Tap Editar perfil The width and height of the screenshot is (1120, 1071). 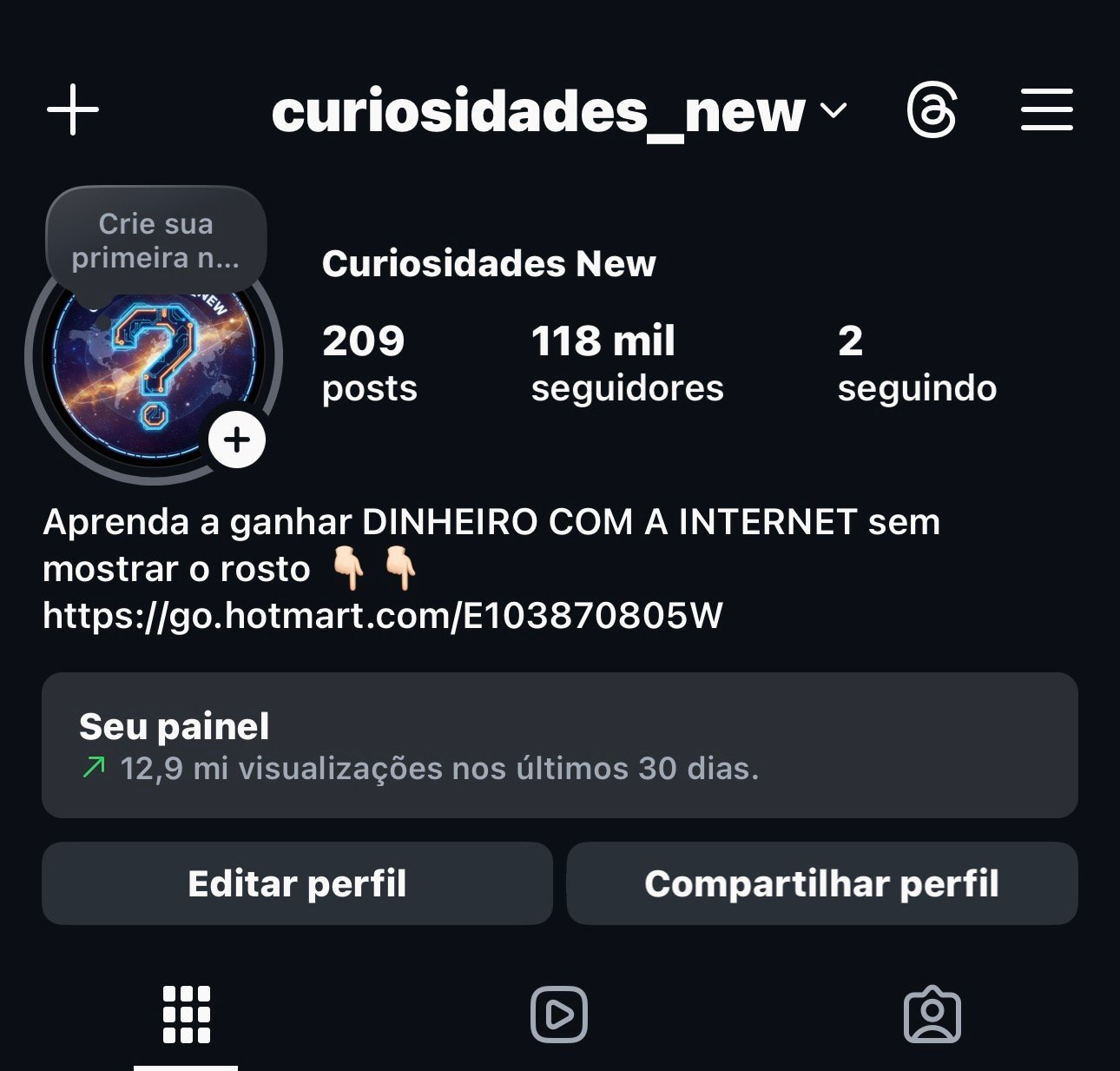pos(297,883)
